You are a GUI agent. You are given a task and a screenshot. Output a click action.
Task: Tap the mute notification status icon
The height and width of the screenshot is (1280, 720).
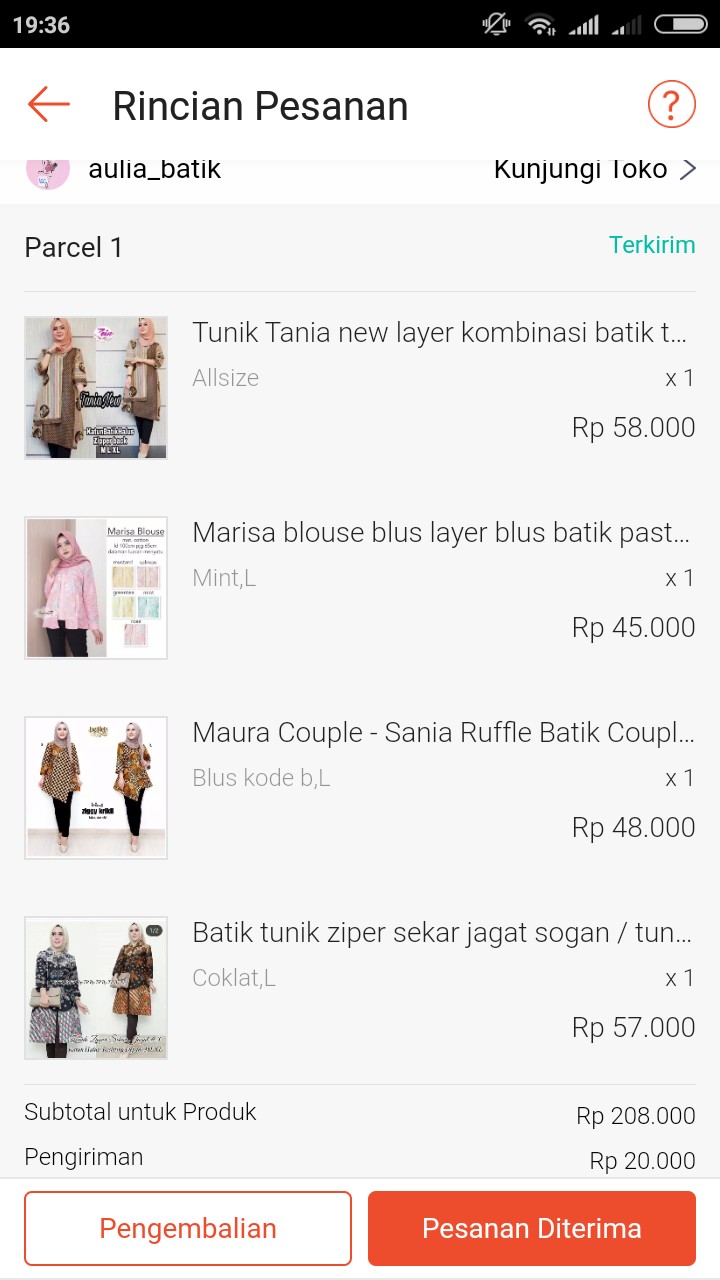[494, 24]
